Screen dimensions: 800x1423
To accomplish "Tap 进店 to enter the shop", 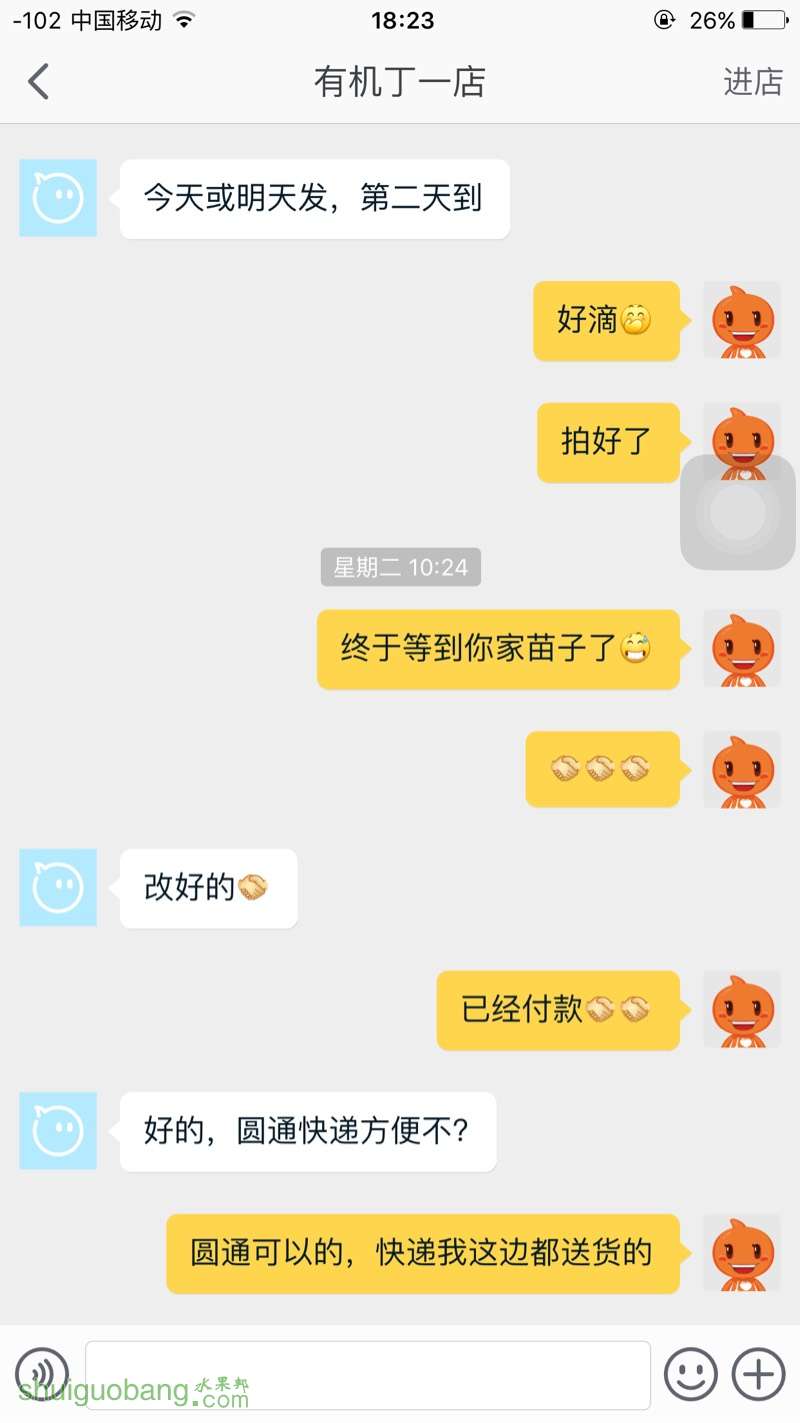I will tap(752, 82).
